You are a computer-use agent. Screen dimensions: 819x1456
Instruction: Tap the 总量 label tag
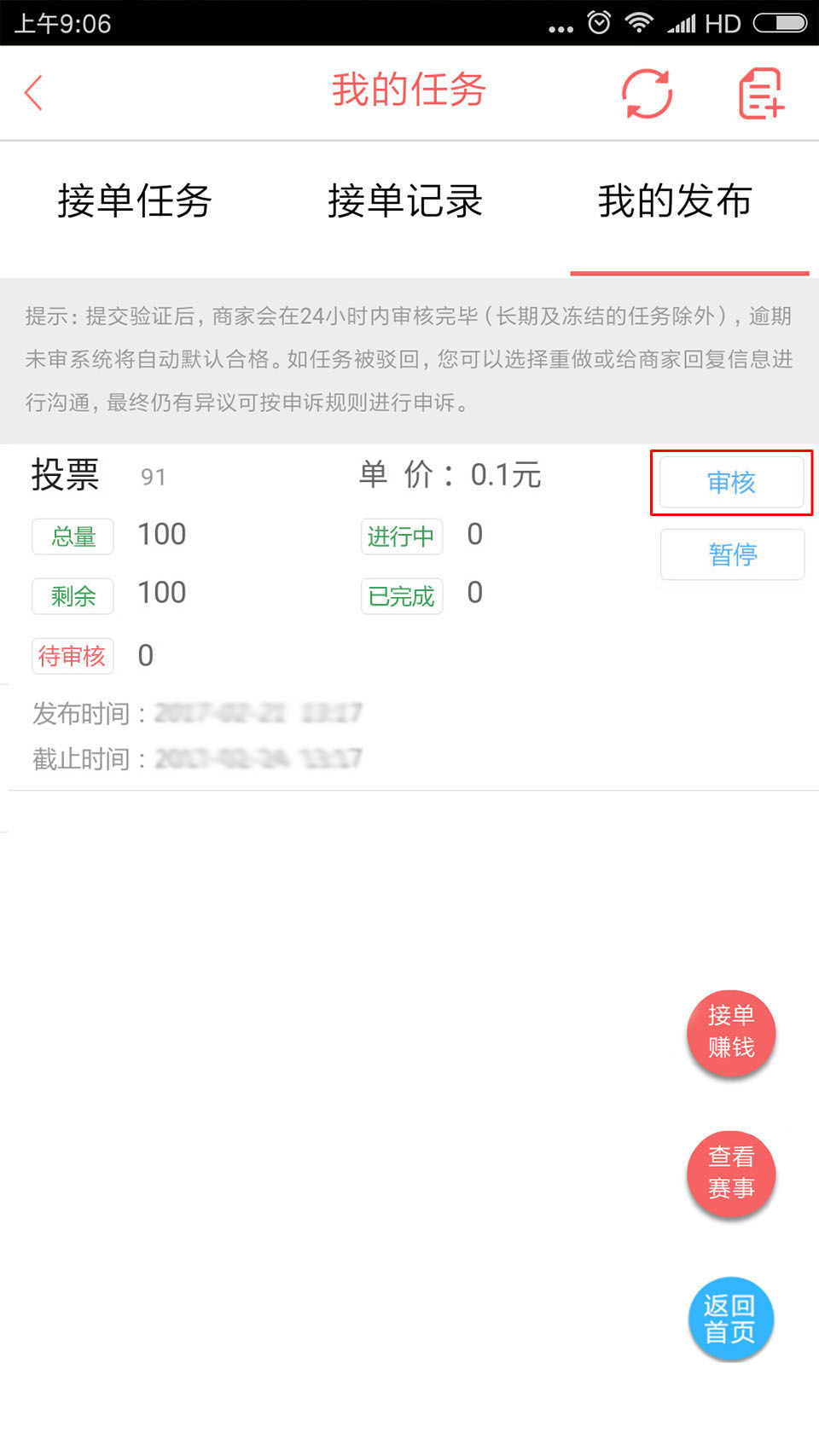(73, 537)
